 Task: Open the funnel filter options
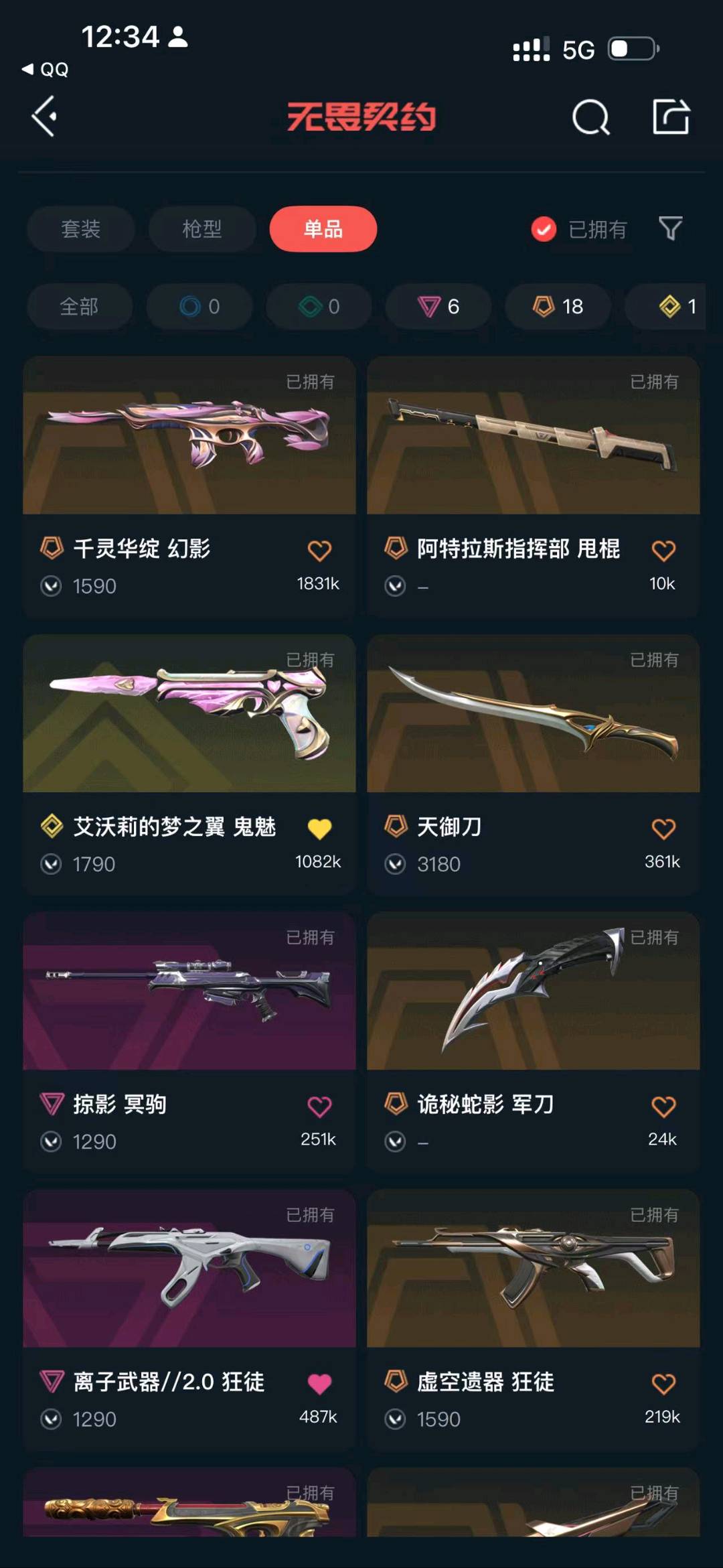click(670, 229)
